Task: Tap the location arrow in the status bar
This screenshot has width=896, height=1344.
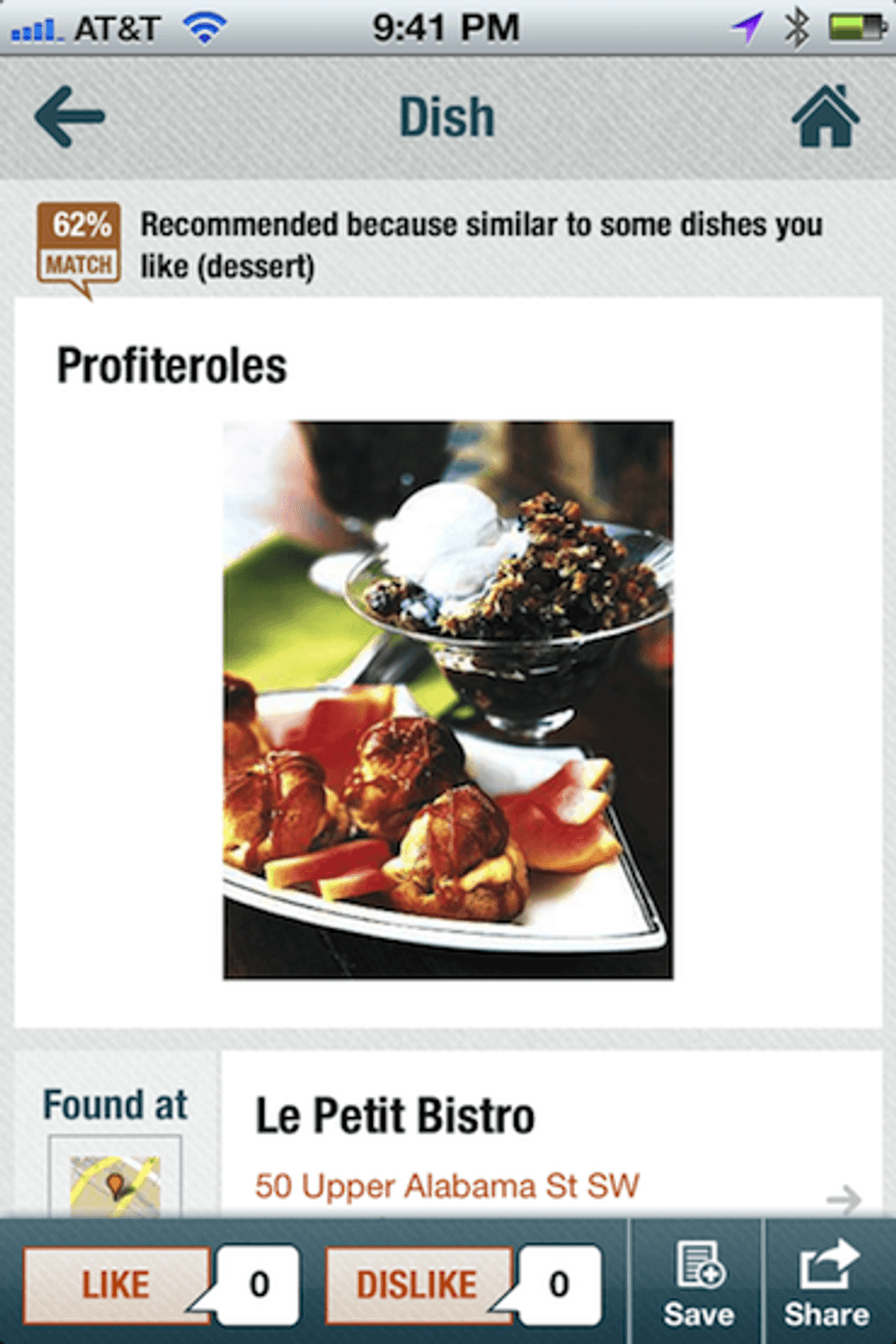Action: point(748,26)
